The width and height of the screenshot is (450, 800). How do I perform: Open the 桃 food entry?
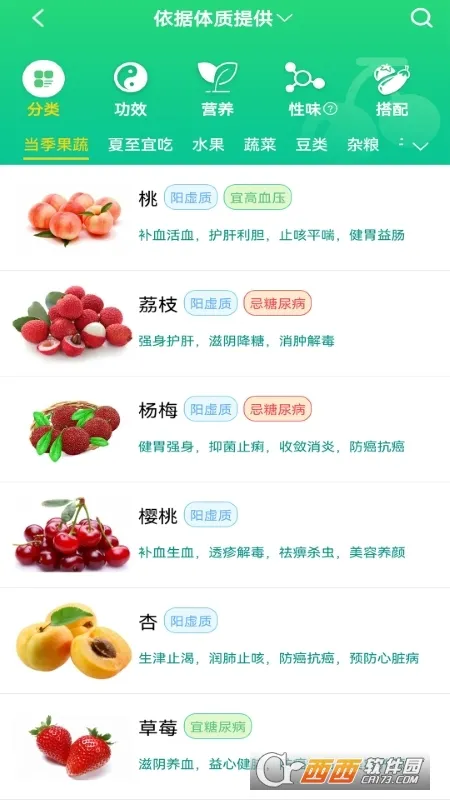[x=225, y=218]
